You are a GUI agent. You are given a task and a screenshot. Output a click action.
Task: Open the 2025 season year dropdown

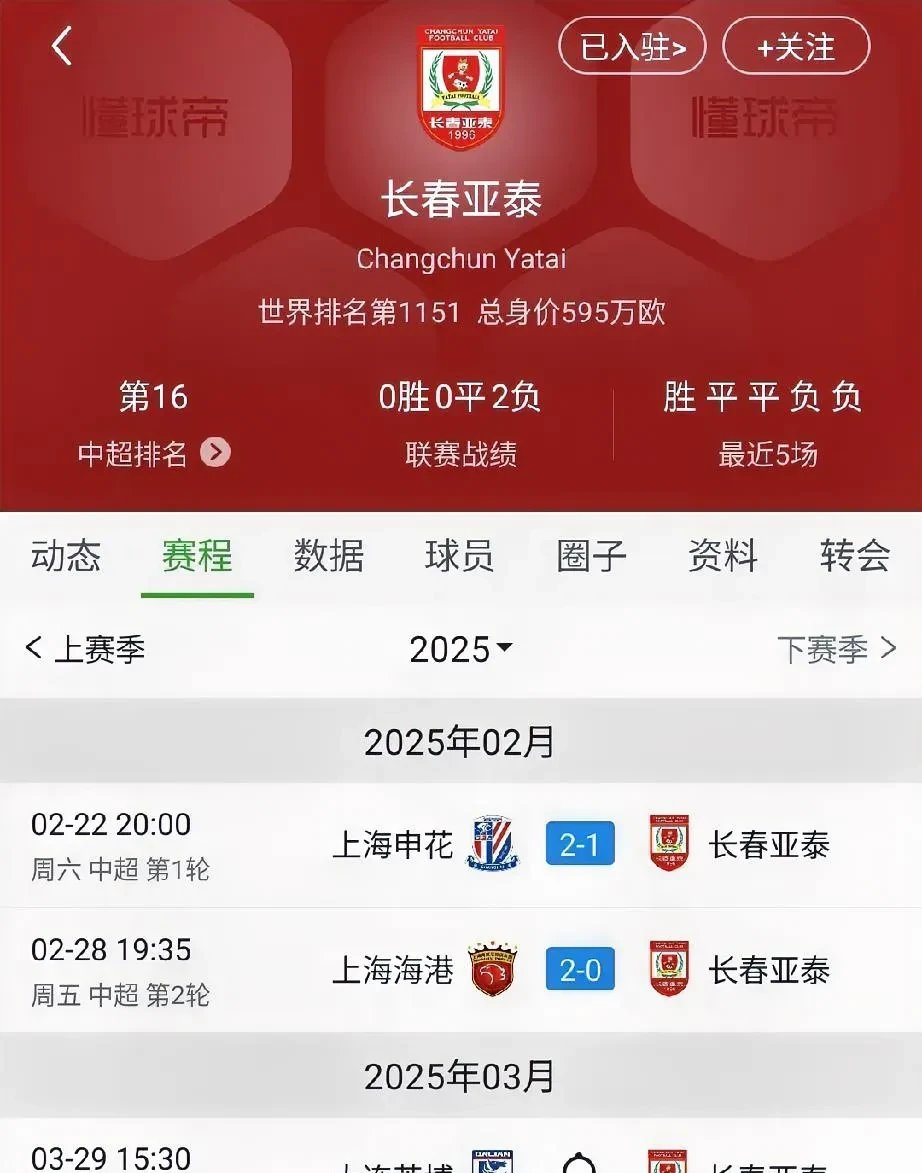point(460,650)
